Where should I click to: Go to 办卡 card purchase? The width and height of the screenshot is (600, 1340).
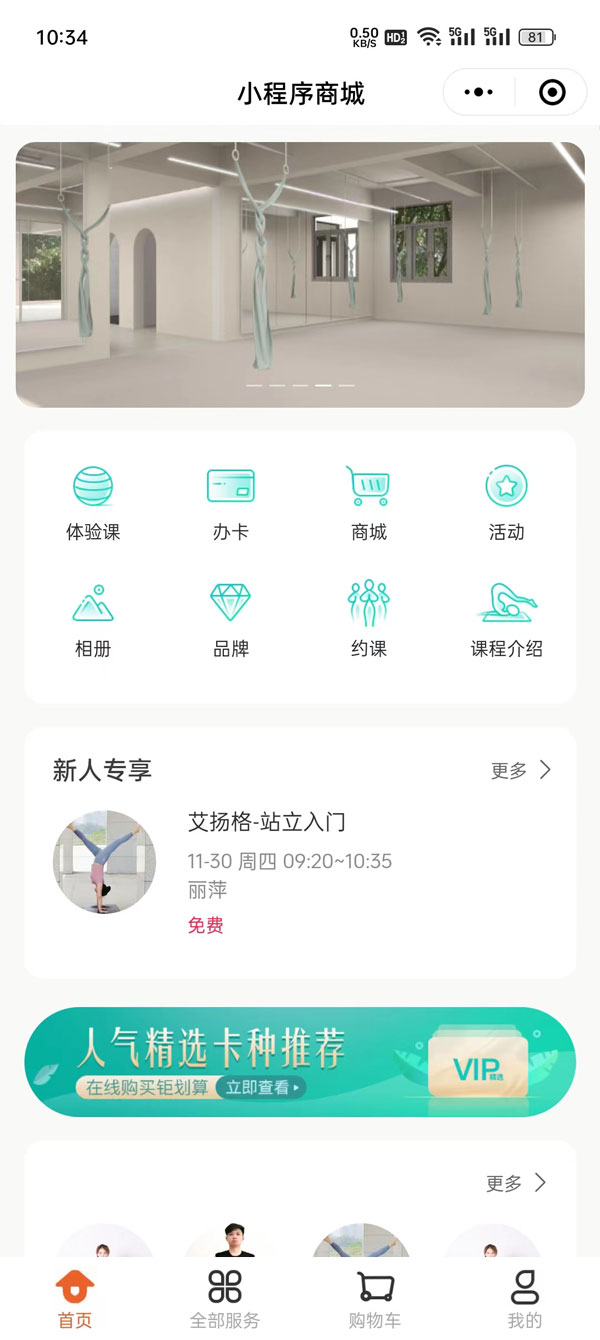(231, 503)
